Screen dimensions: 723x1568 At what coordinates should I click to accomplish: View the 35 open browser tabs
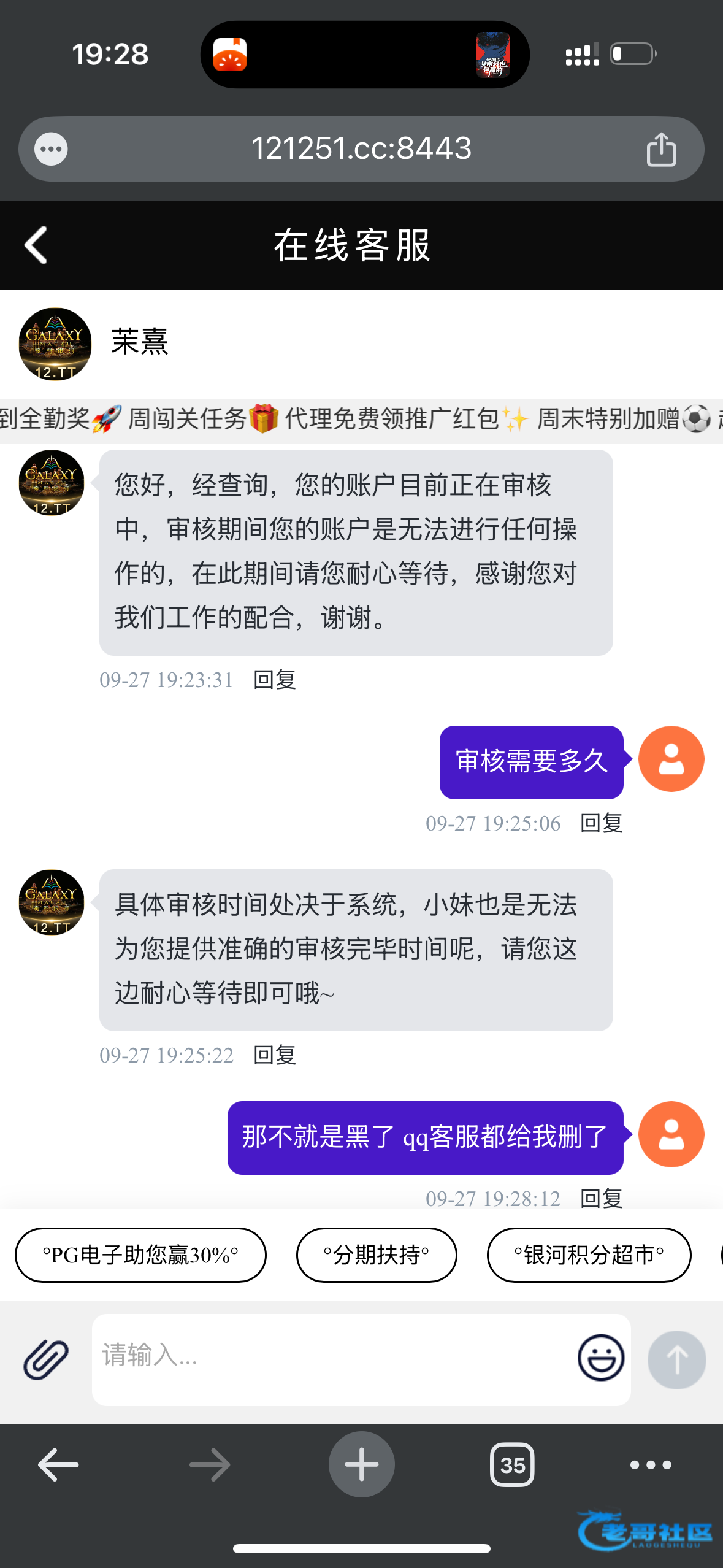tap(512, 1465)
